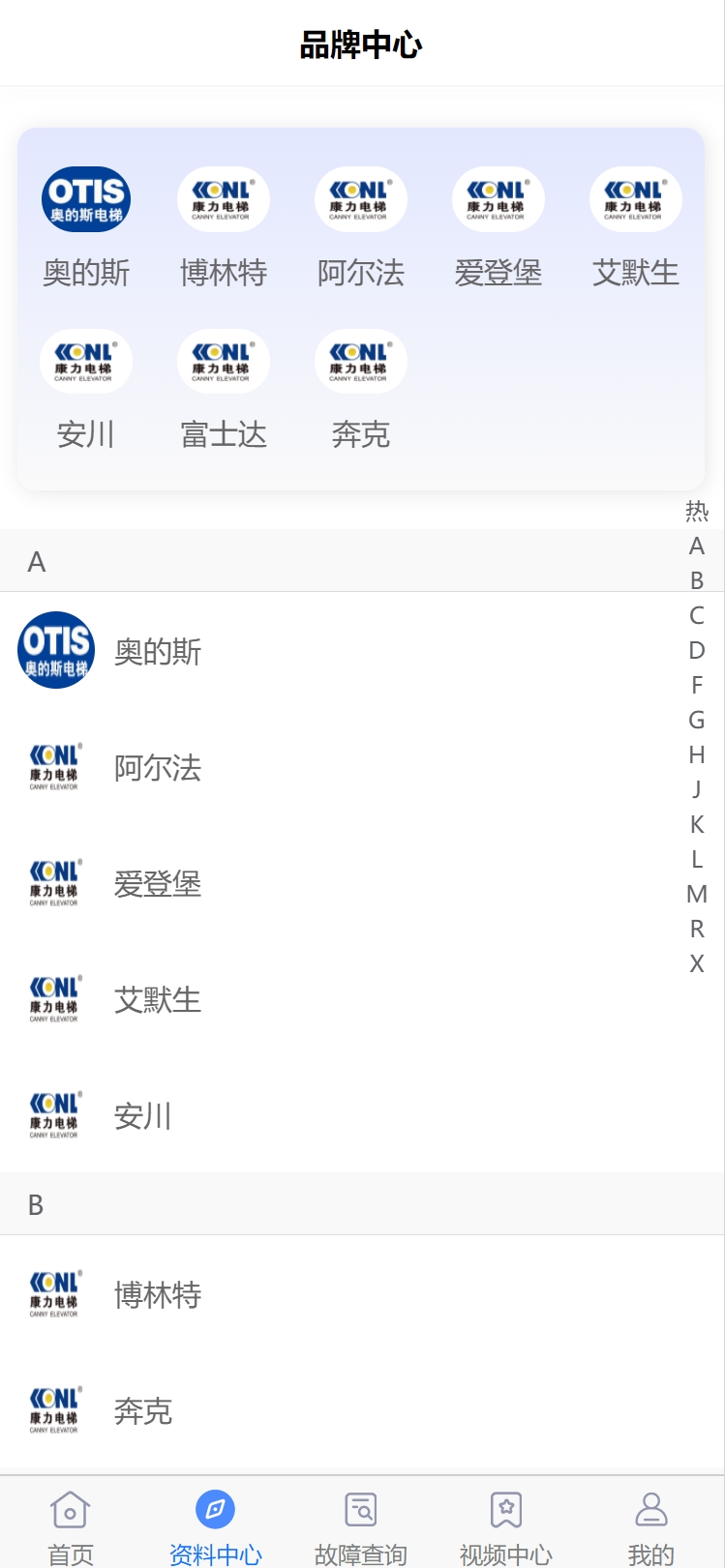Tap 热 at the top of the alphabet index
Screen dimensions: 725x1568
click(x=695, y=512)
